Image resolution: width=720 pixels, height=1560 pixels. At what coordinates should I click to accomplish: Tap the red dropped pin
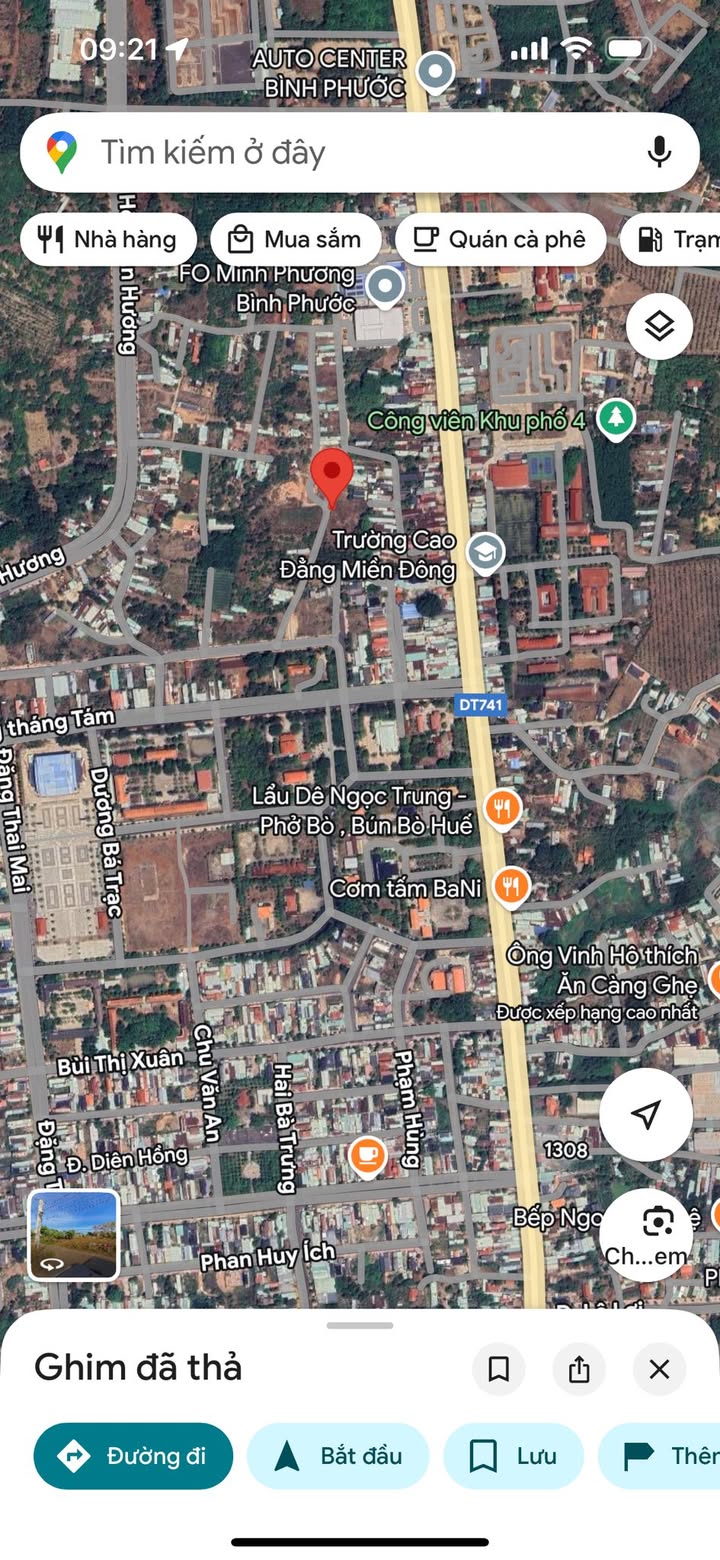point(331,475)
